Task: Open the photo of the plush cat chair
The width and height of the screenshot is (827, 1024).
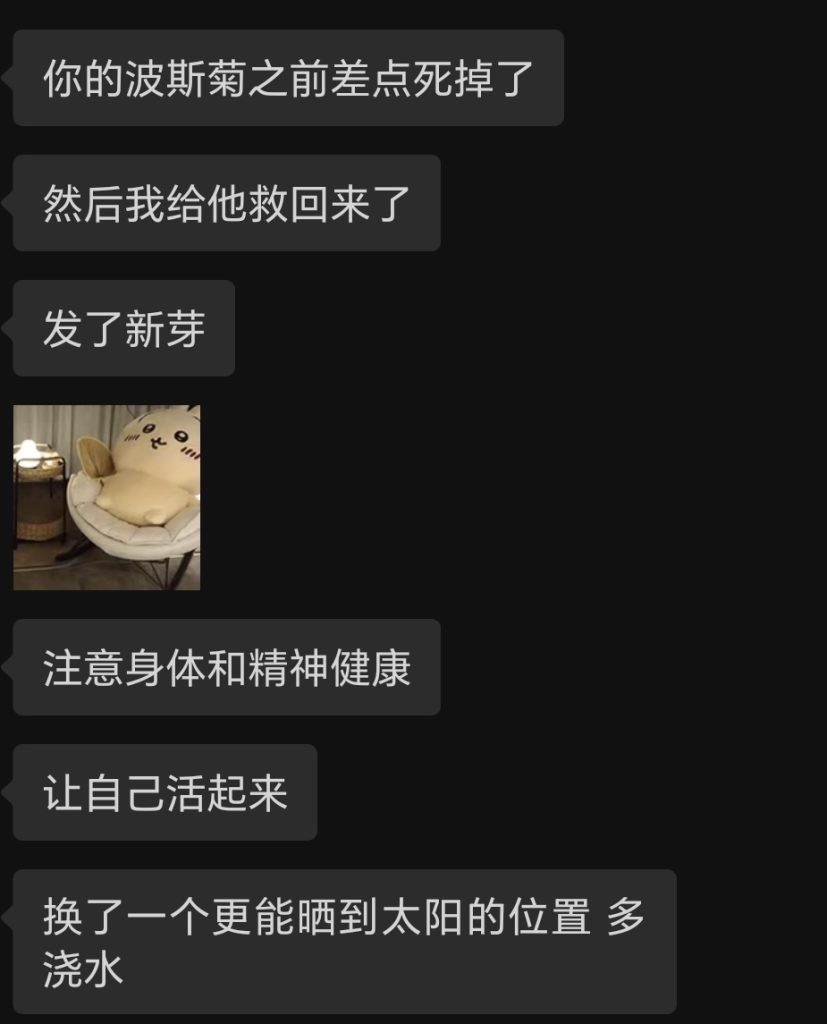Action: pyautogui.click(x=107, y=497)
